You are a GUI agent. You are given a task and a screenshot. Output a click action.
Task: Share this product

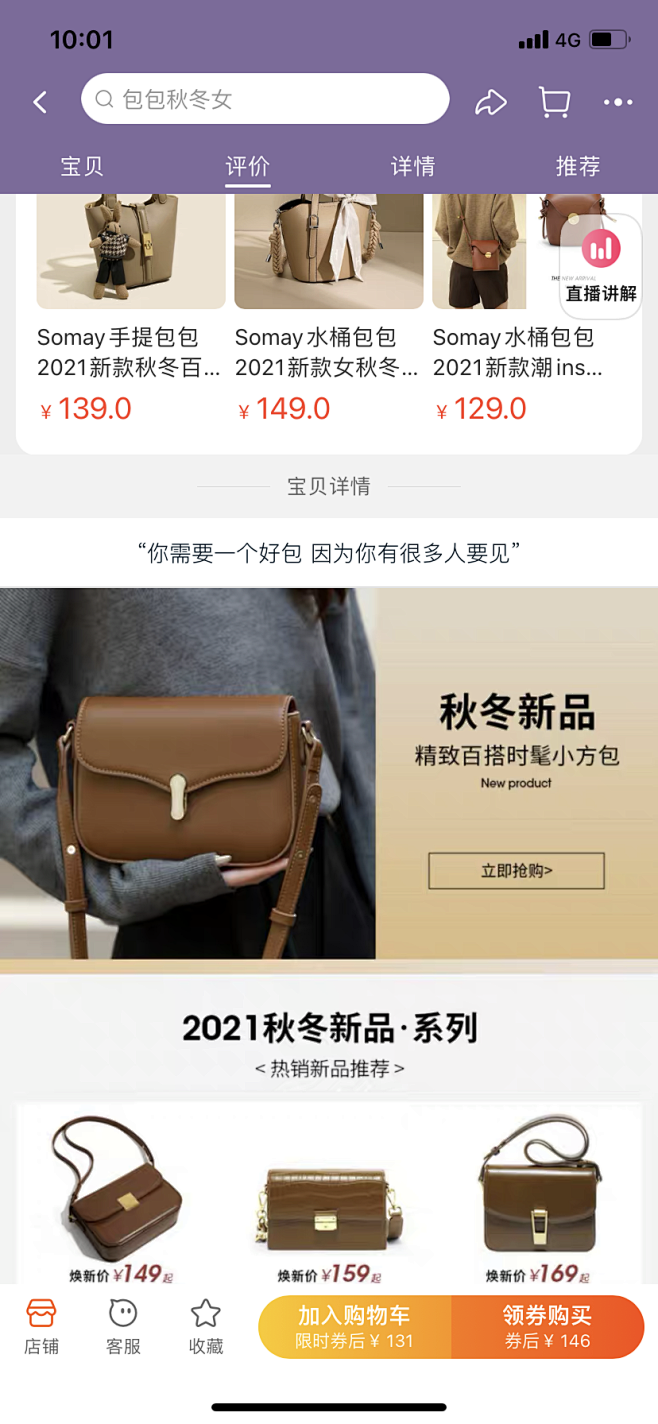(490, 101)
